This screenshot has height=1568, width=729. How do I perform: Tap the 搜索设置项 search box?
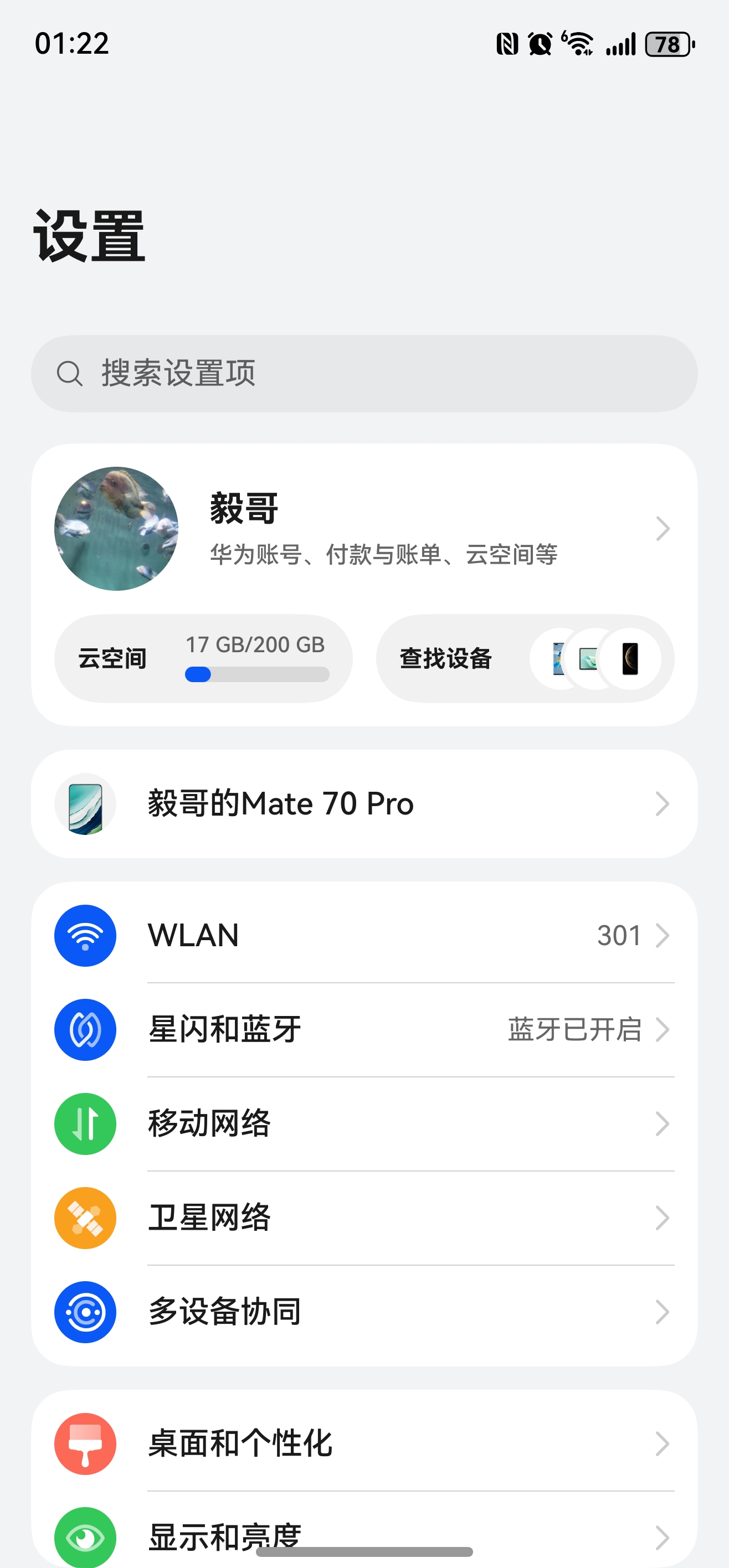pyautogui.click(x=364, y=373)
